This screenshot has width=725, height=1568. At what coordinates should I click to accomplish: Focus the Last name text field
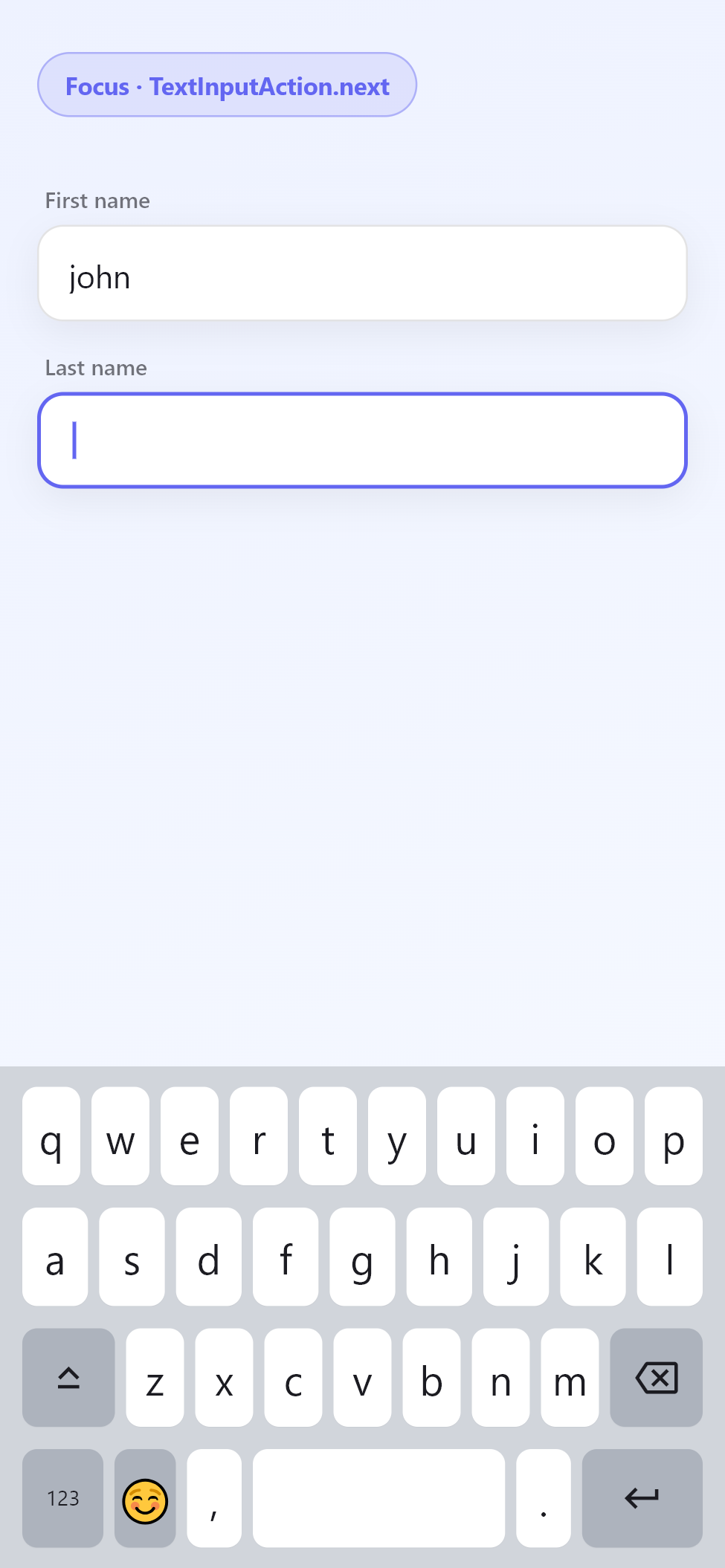pyautogui.click(x=362, y=441)
